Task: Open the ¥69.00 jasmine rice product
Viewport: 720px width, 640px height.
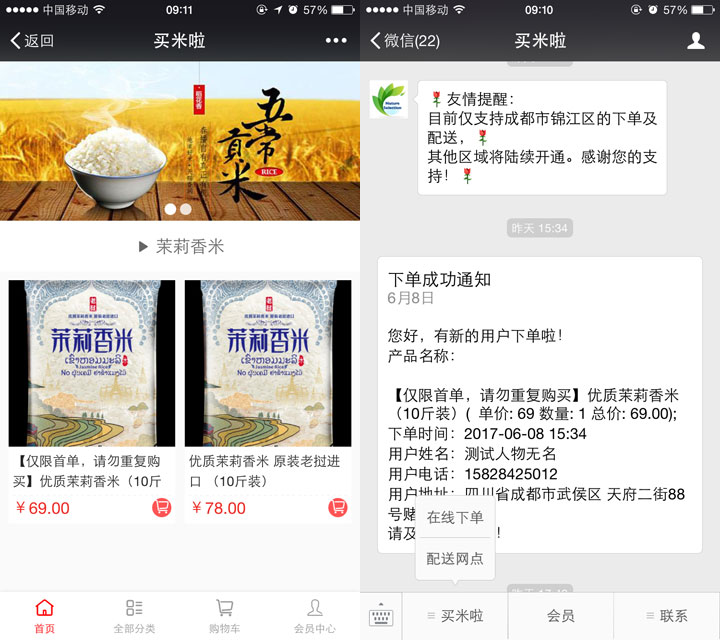Action: (x=92, y=363)
